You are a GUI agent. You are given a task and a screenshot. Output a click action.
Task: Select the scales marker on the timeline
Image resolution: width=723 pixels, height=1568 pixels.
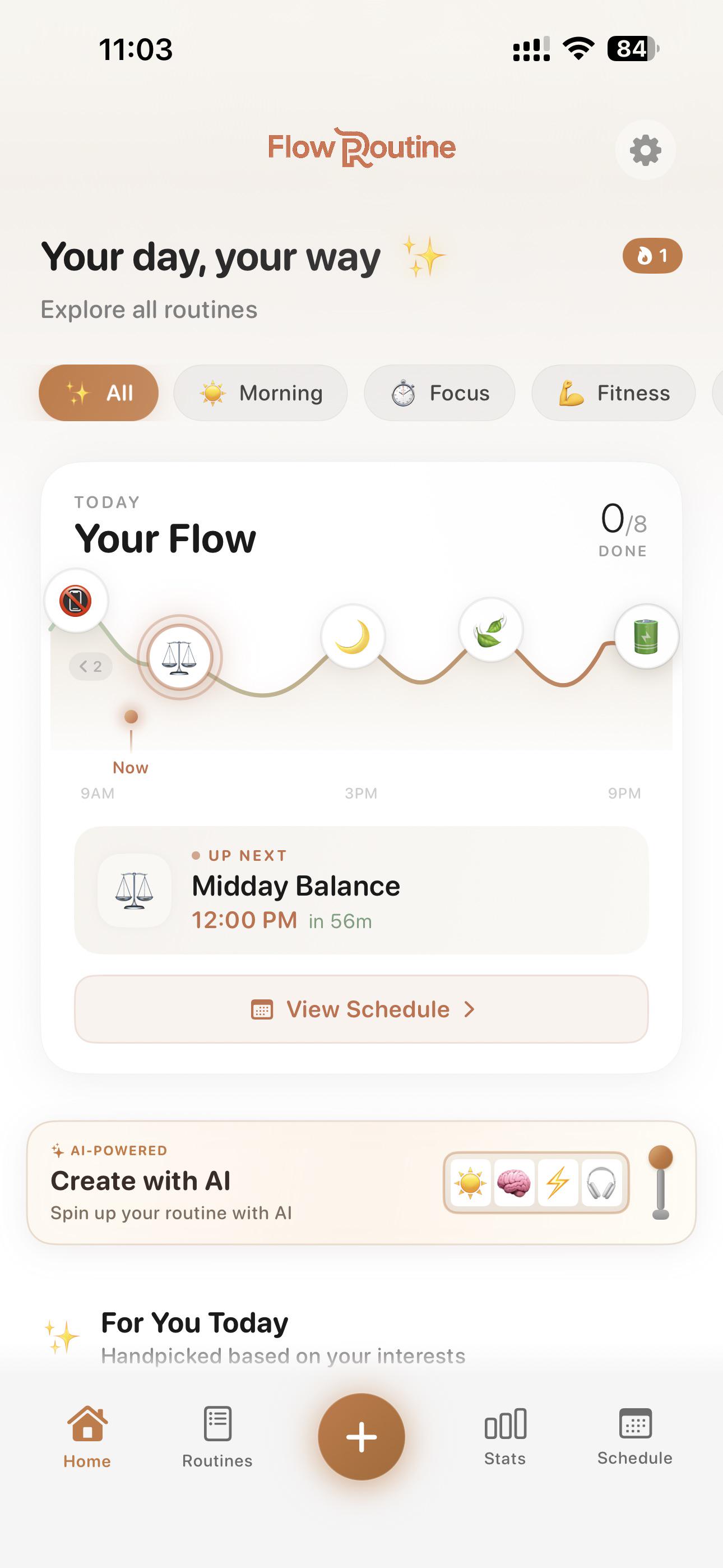point(179,657)
